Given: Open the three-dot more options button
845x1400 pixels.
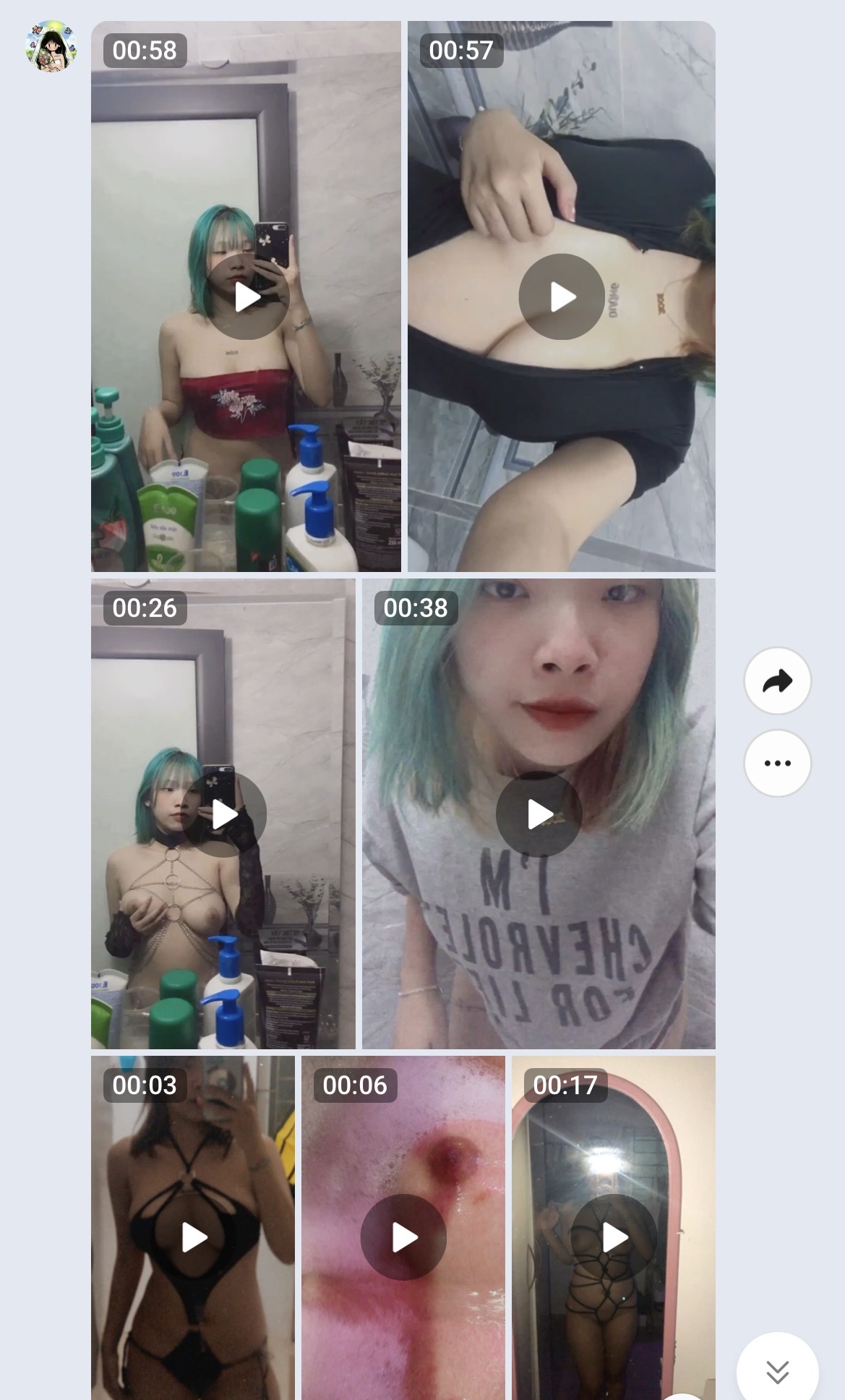Looking at the screenshot, I should click(x=778, y=763).
